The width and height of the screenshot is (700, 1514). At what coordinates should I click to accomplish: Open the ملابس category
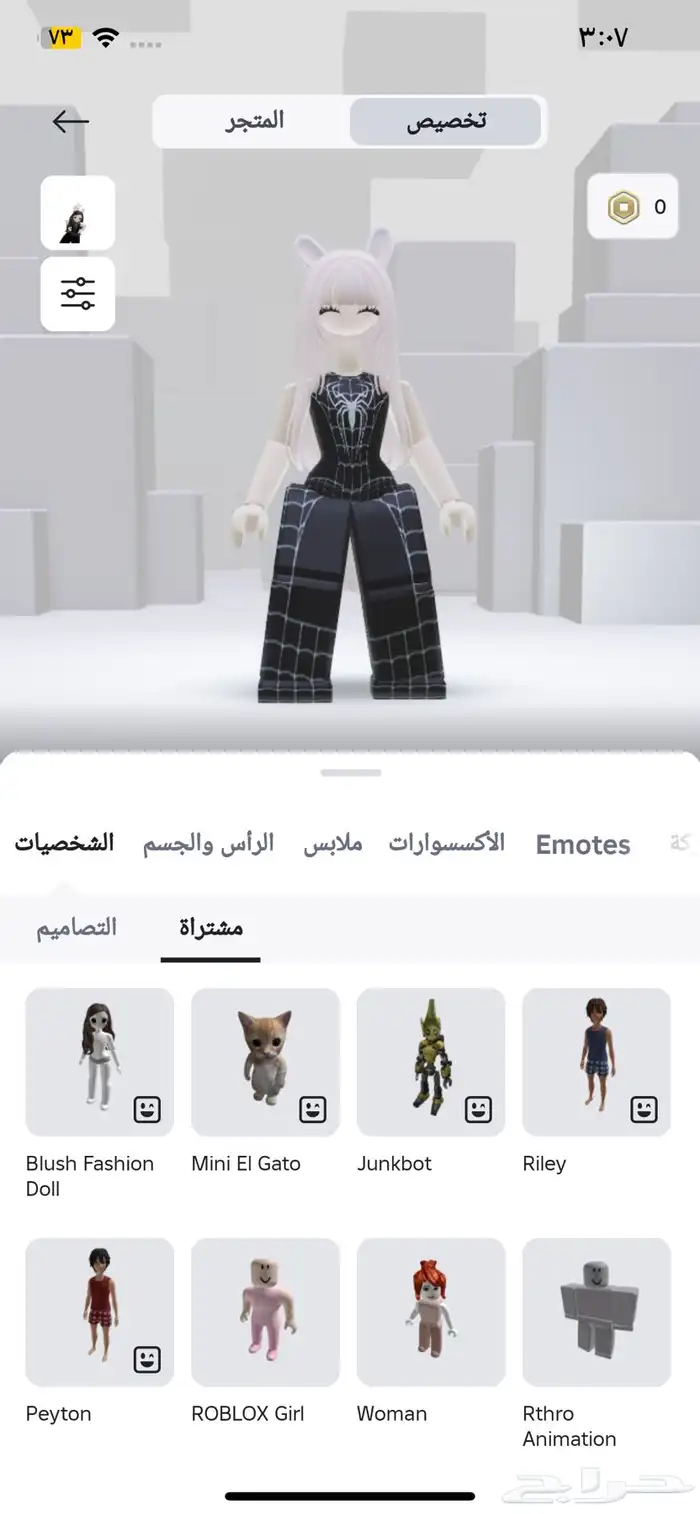tap(333, 843)
